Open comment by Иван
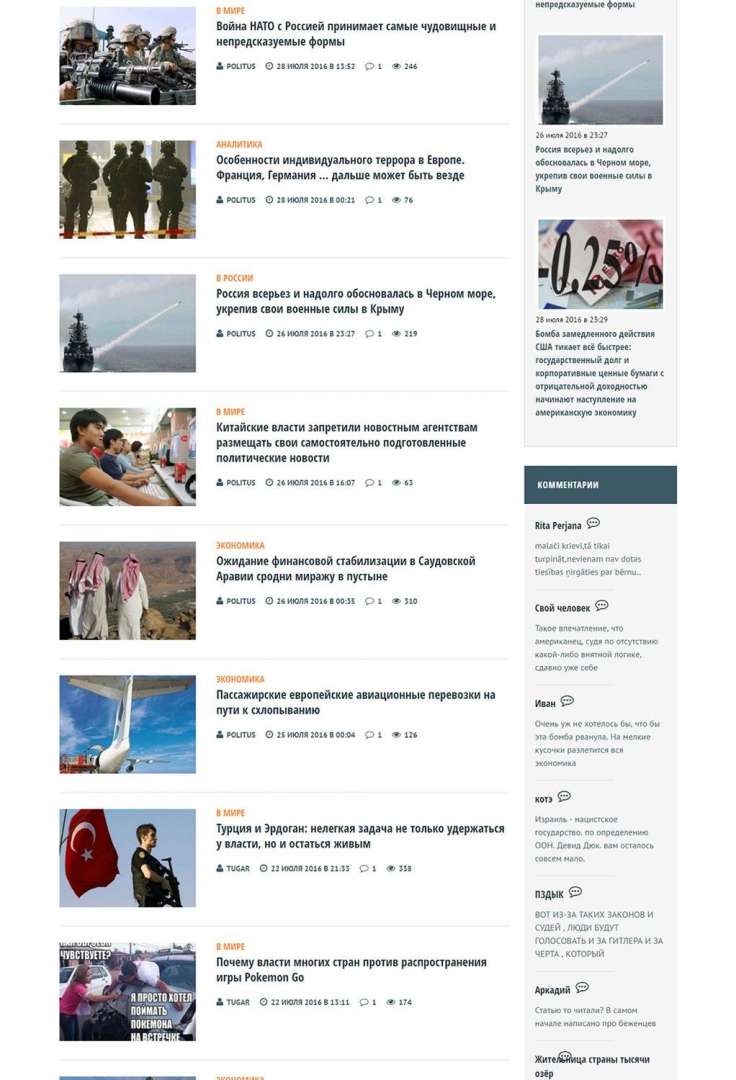The image size is (736, 1080). 545,703
